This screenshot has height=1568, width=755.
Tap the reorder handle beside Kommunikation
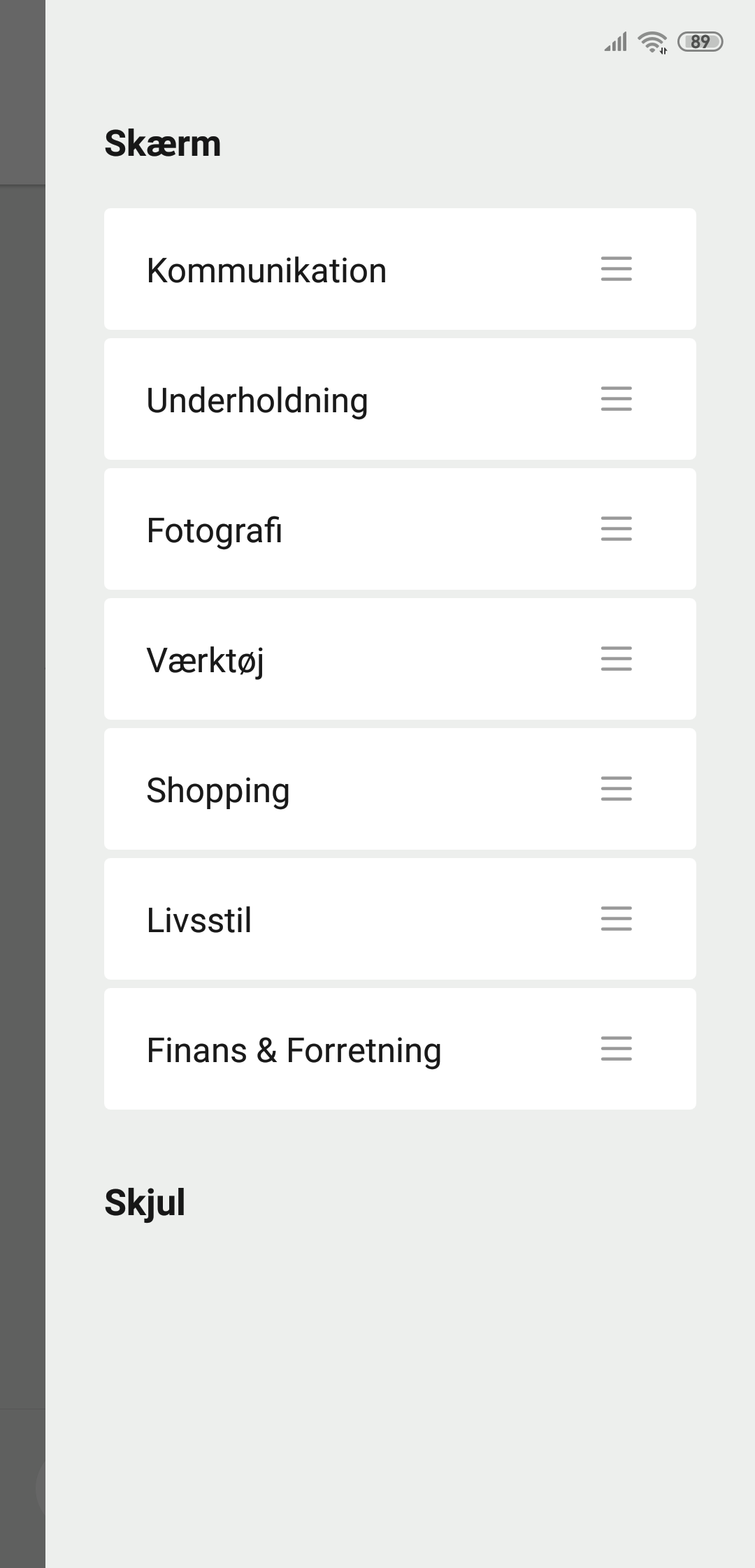tap(616, 269)
